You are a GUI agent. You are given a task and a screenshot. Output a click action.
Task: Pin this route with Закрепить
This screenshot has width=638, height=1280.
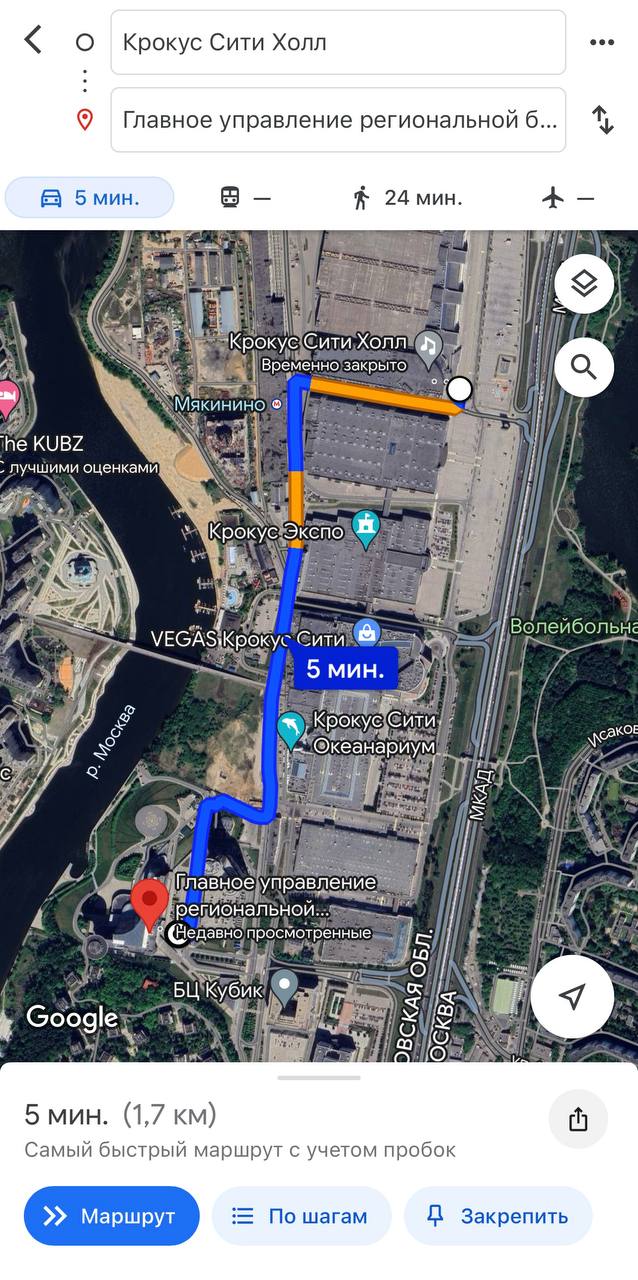pos(497,1216)
